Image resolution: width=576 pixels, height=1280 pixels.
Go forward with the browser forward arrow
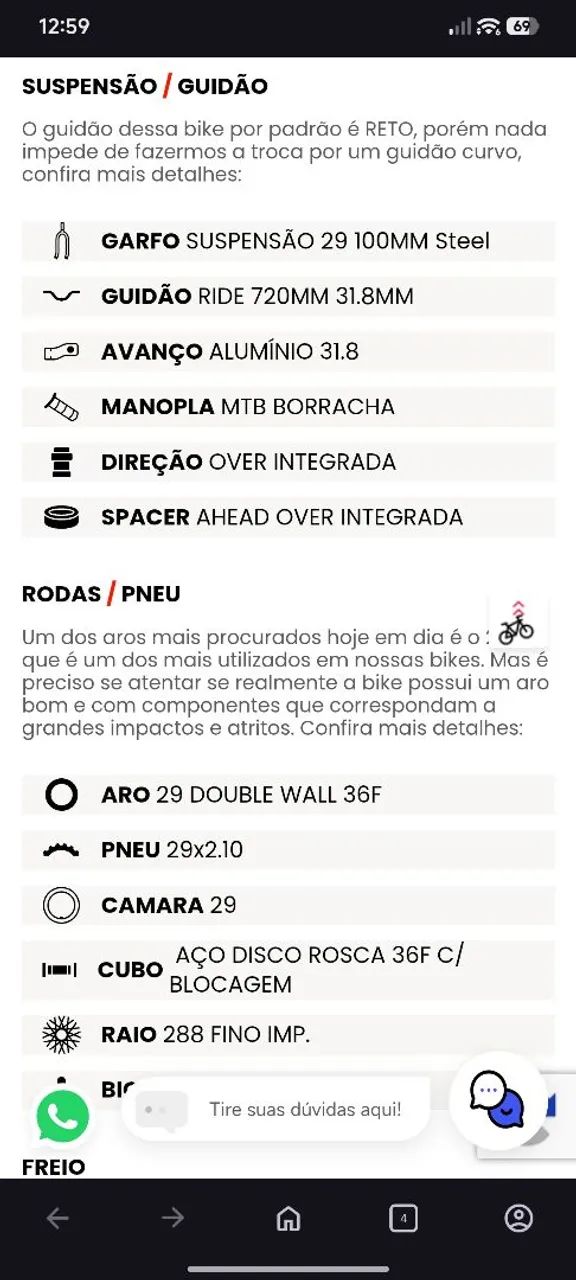click(173, 1217)
